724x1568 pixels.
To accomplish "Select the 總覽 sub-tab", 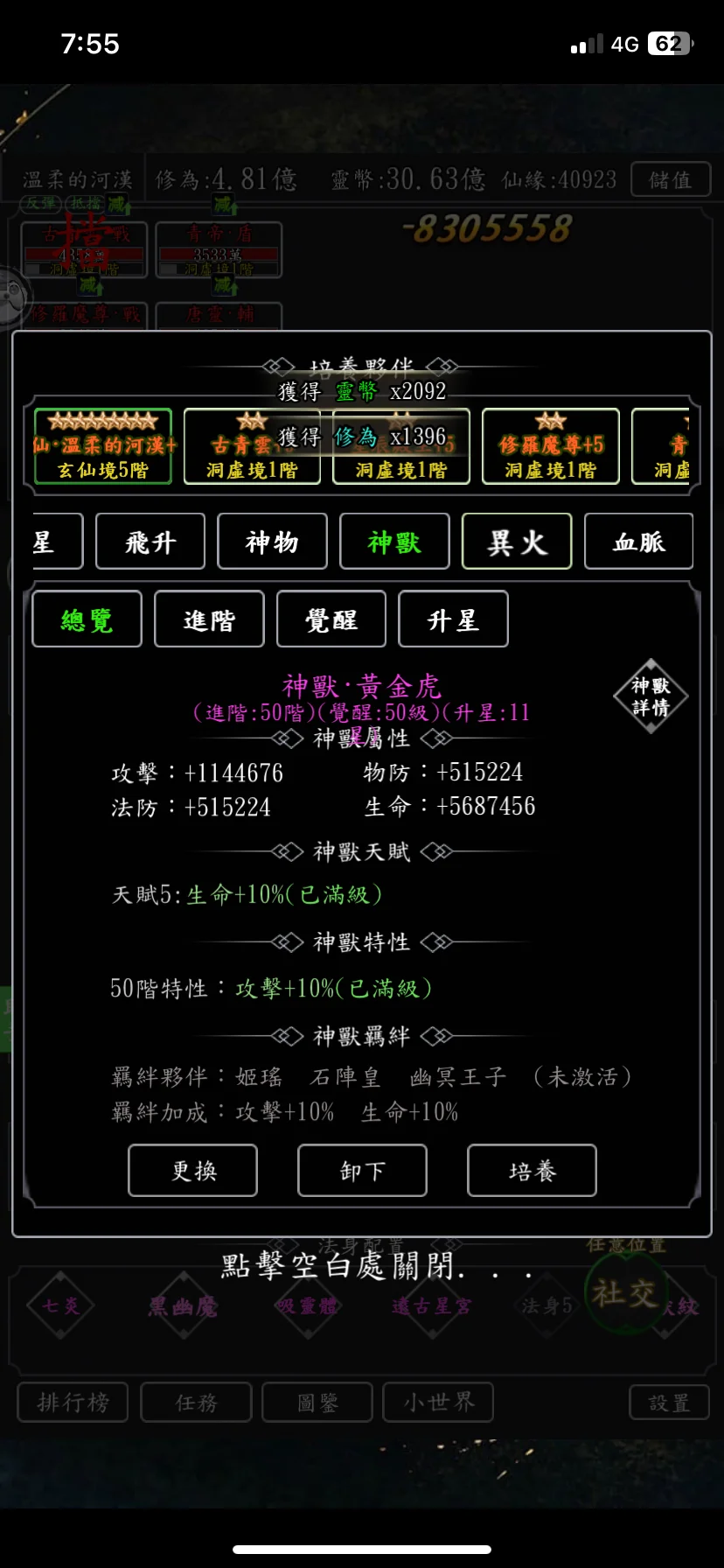I will pos(87,619).
